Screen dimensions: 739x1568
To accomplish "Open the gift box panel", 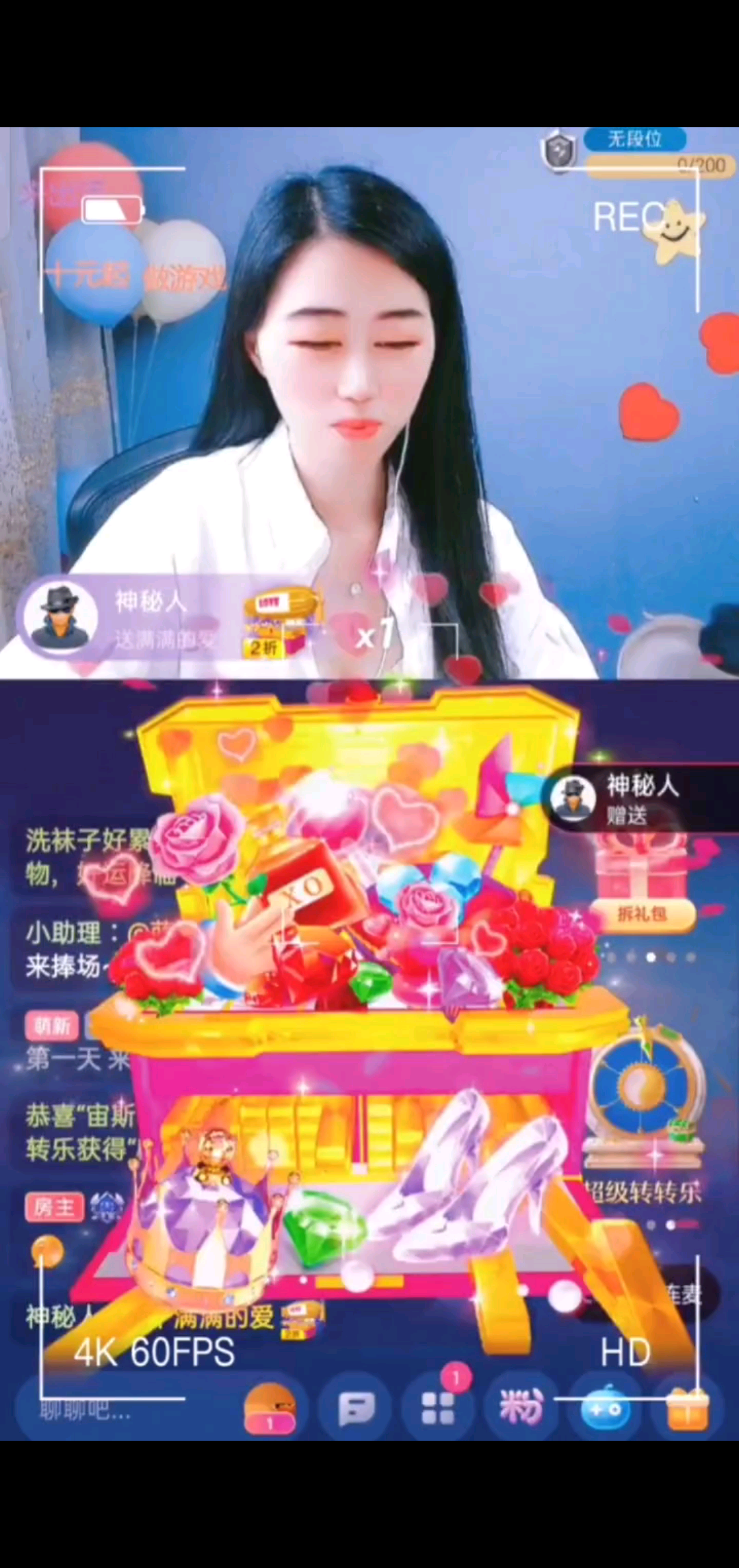I will tap(687, 1409).
